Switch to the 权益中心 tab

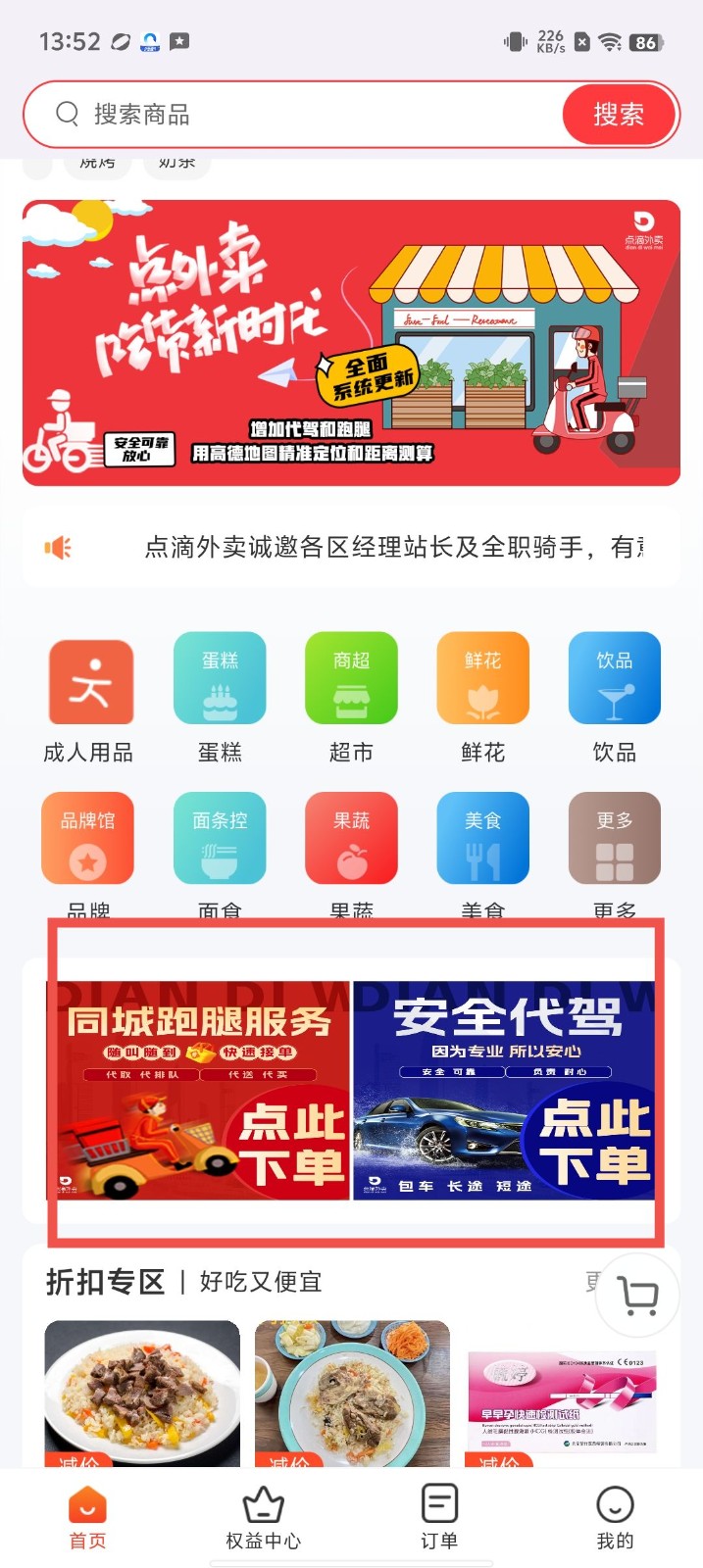coord(263,1517)
